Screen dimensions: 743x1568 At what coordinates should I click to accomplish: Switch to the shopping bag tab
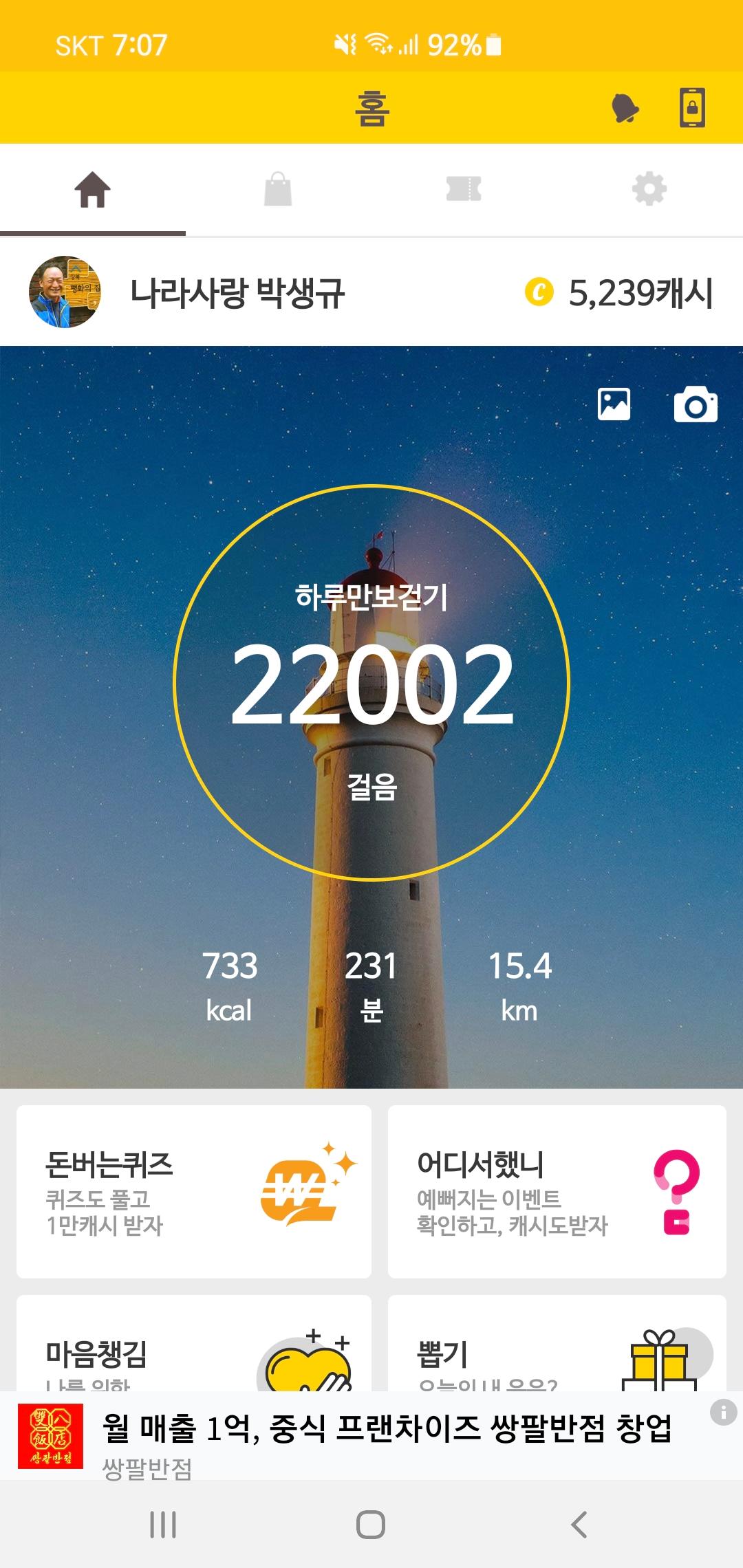(278, 190)
